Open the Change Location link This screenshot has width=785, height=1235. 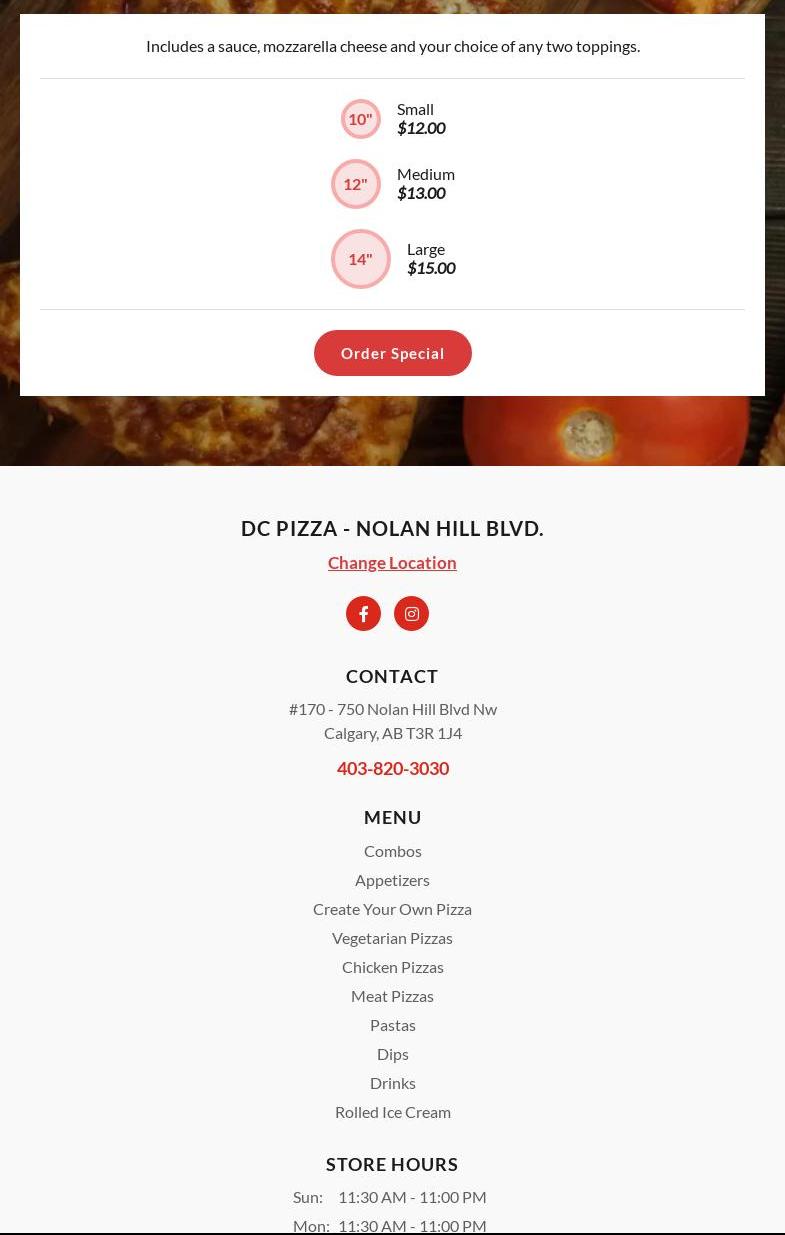[x=392, y=563]
